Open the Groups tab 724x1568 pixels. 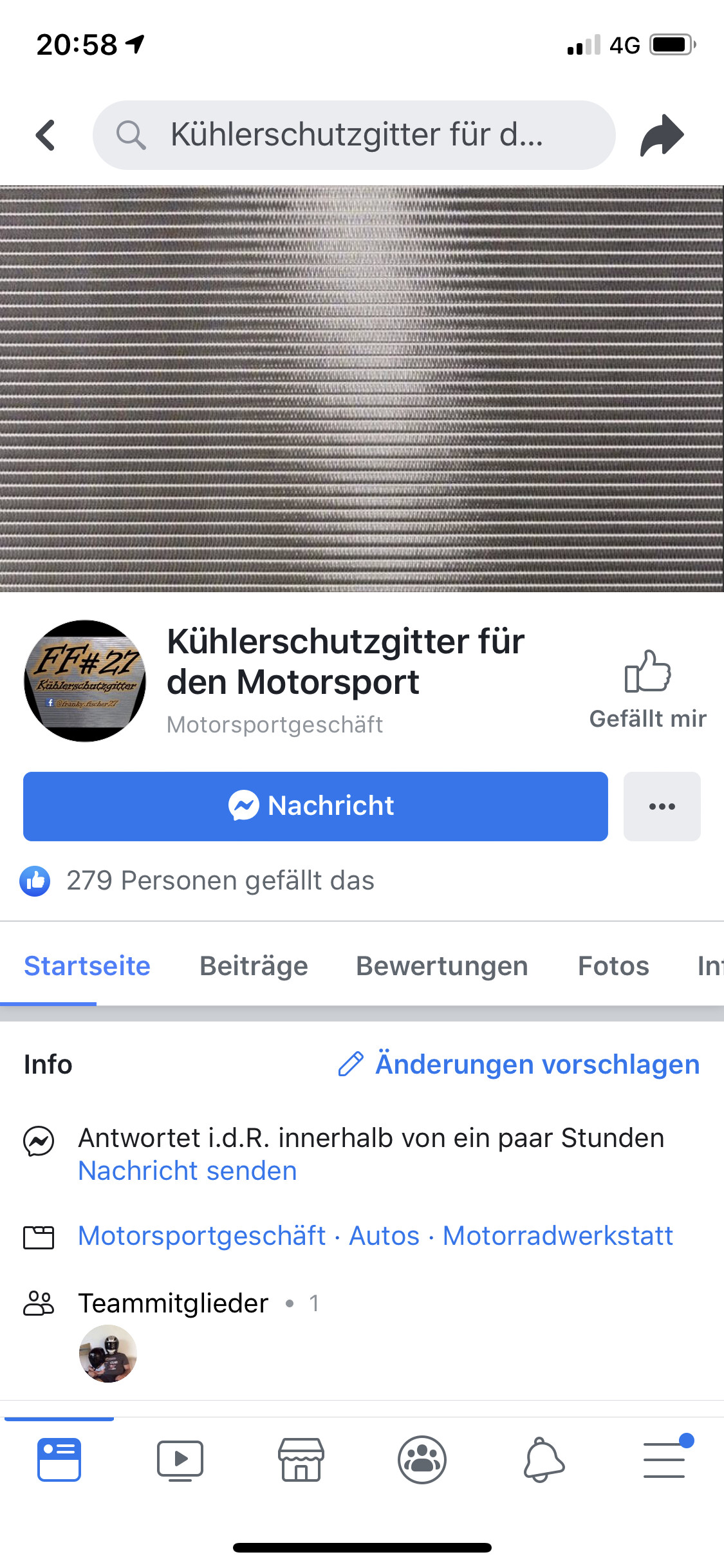point(422,1460)
